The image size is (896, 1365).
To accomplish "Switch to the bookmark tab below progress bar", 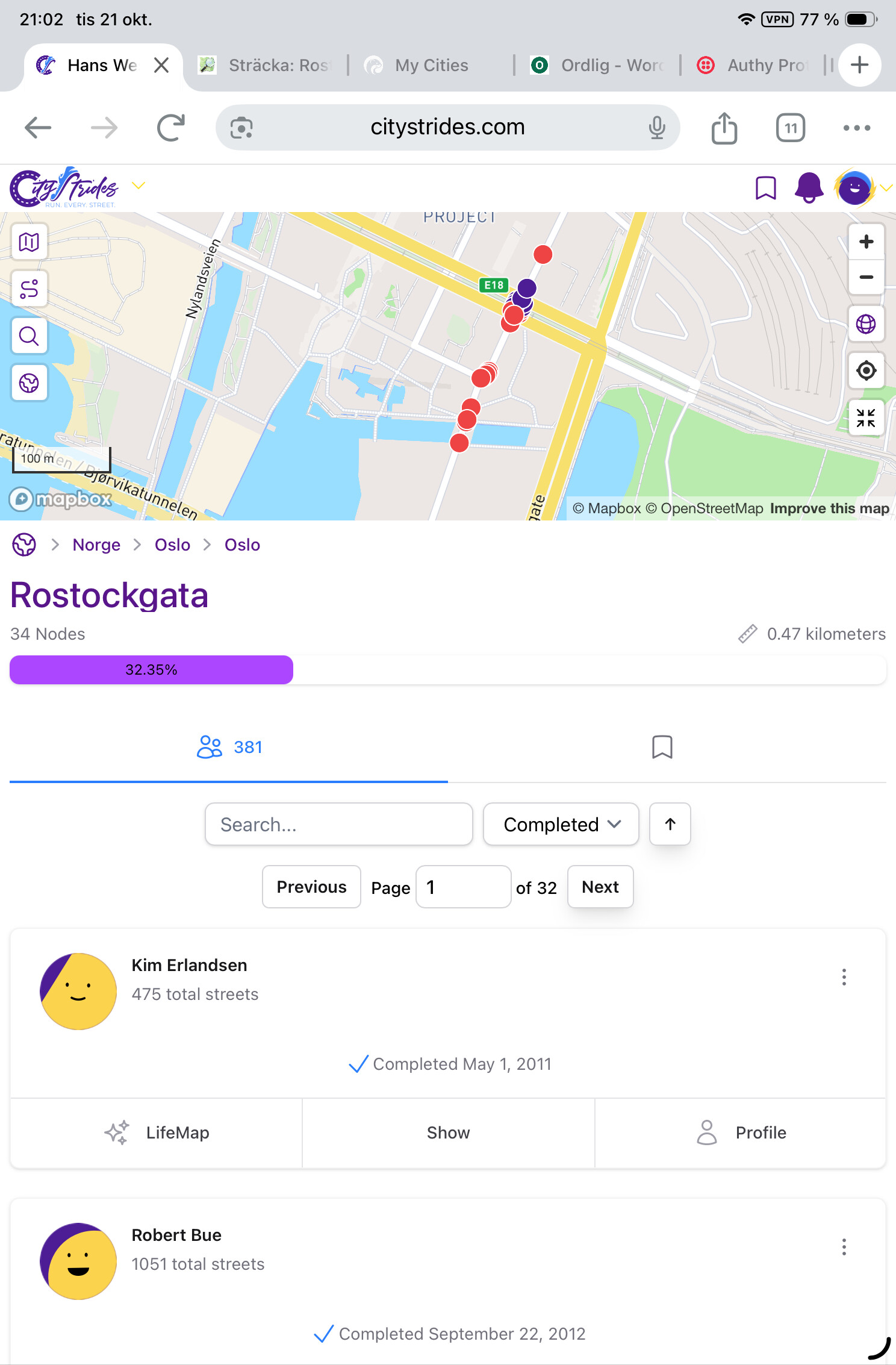I will coord(662,747).
